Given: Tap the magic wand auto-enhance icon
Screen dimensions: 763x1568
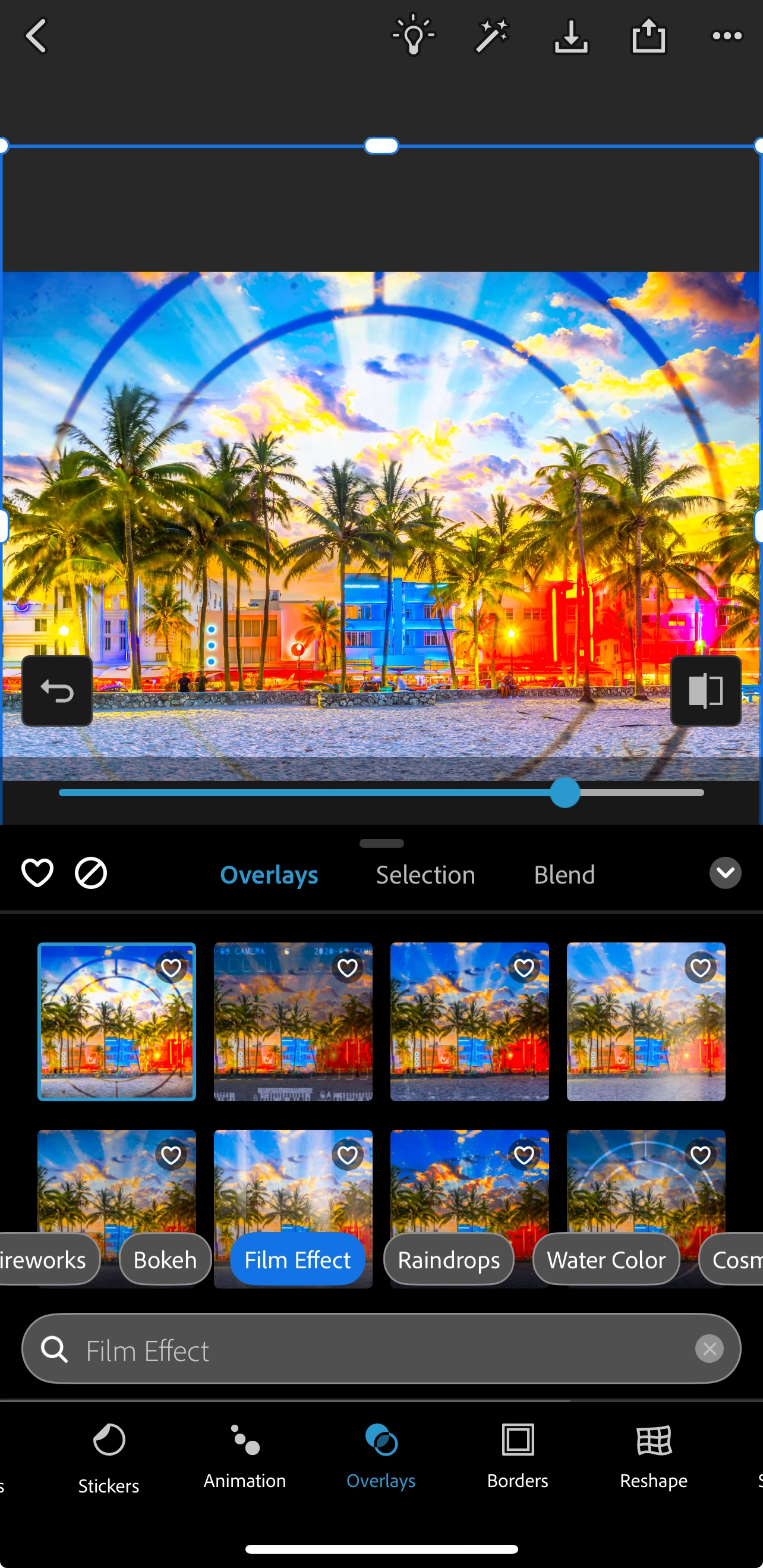Looking at the screenshot, I should click(x=491, y=36).
